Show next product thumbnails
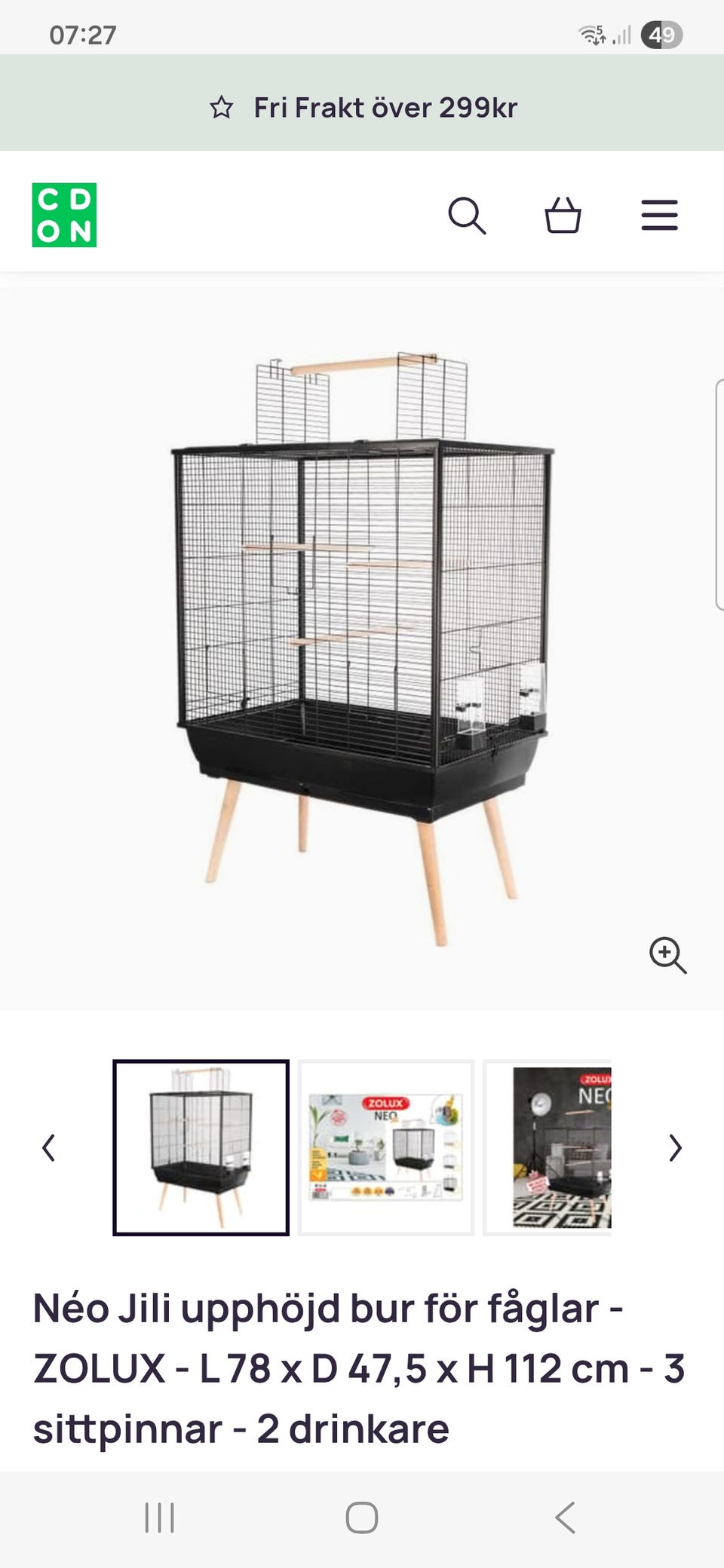This screenshot has height=1568, width=724. coord(675,1147)
